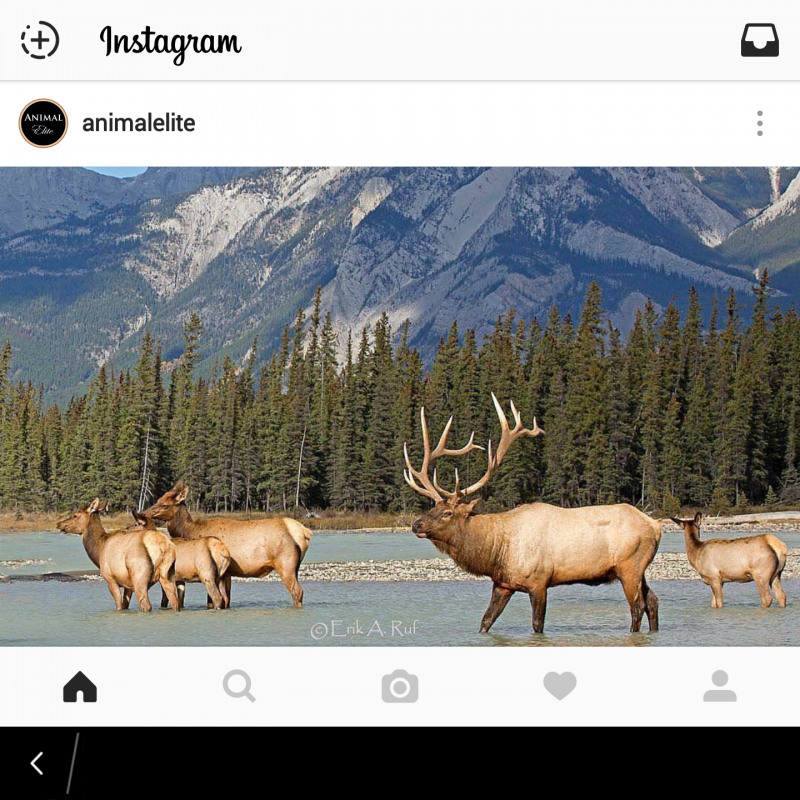800x800 pixels.
Task: Switch to the Home tab
Action: click(x=80, y=686)
